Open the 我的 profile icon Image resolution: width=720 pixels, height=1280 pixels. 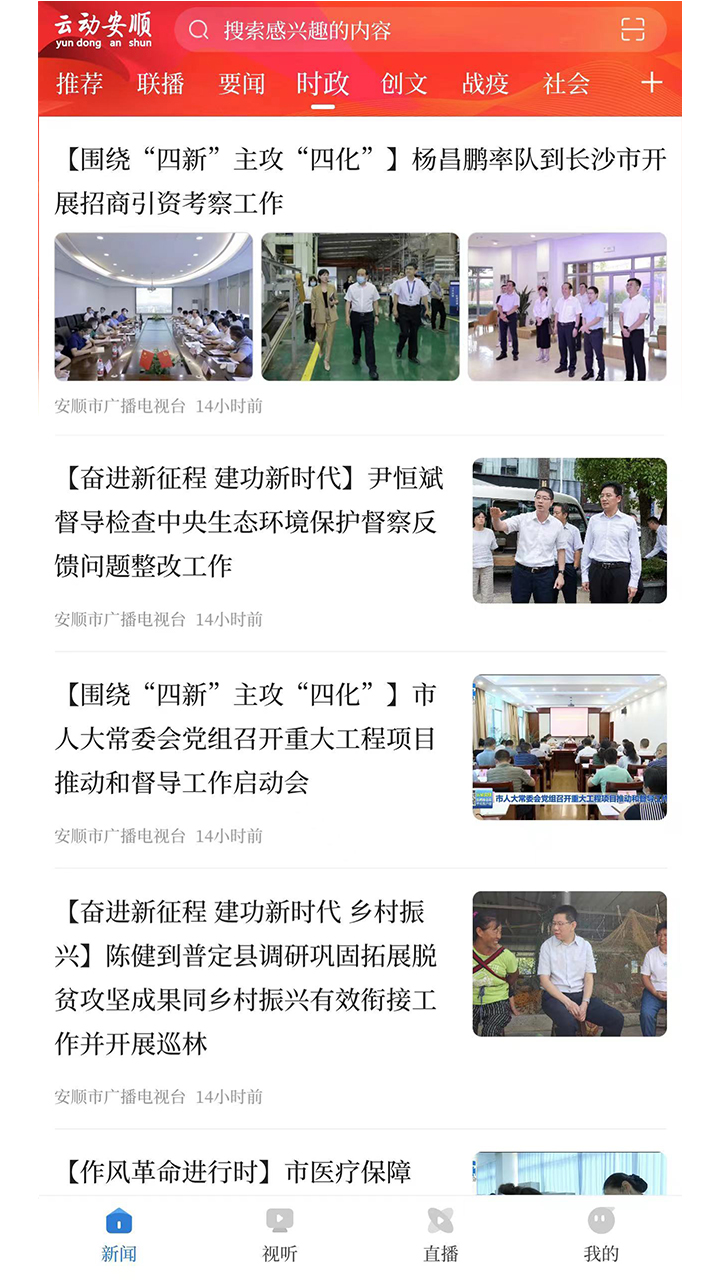[600, 1221]
